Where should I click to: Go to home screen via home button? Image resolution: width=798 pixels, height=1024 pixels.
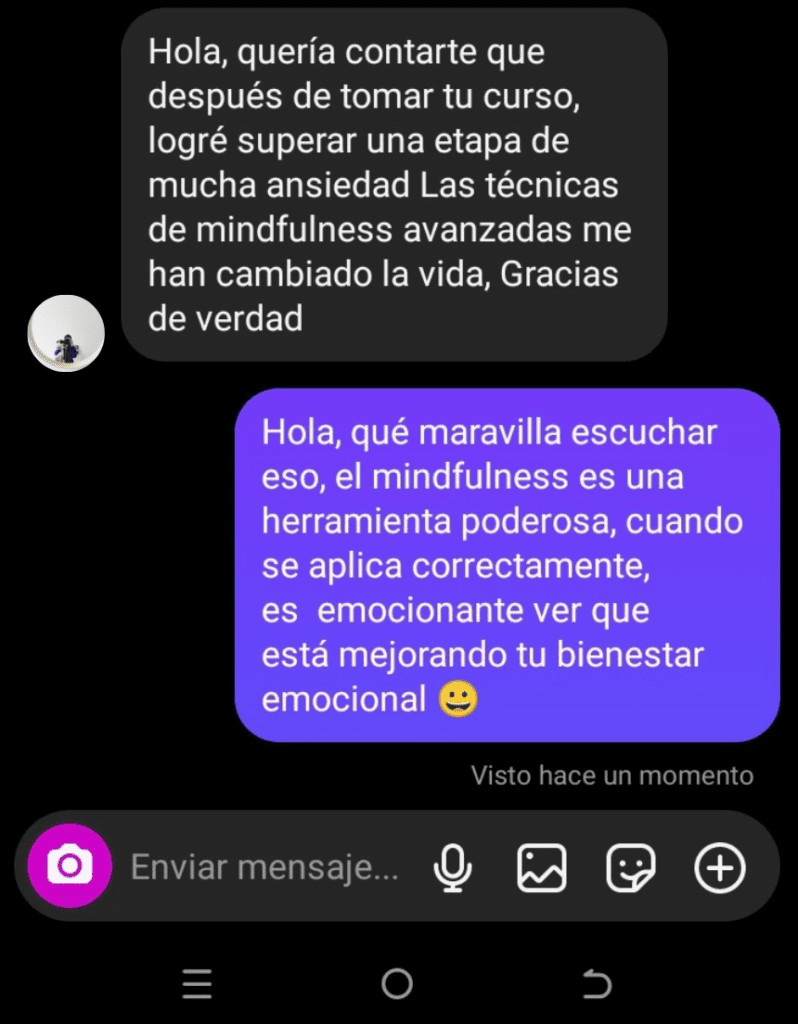397,985
